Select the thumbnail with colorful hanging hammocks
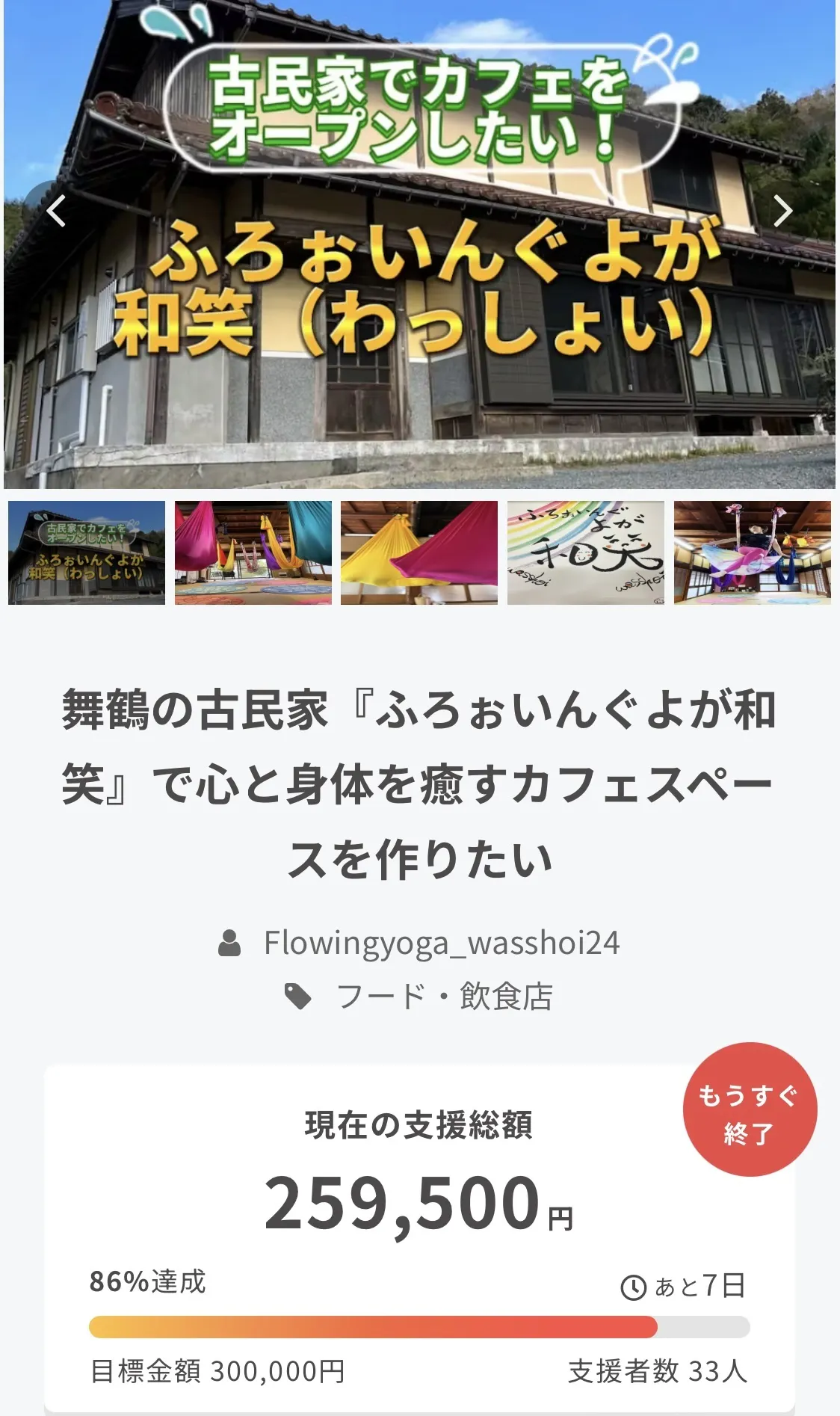Image resolution: width=840 pixels, height=1416 pixels. click(253, 552)
